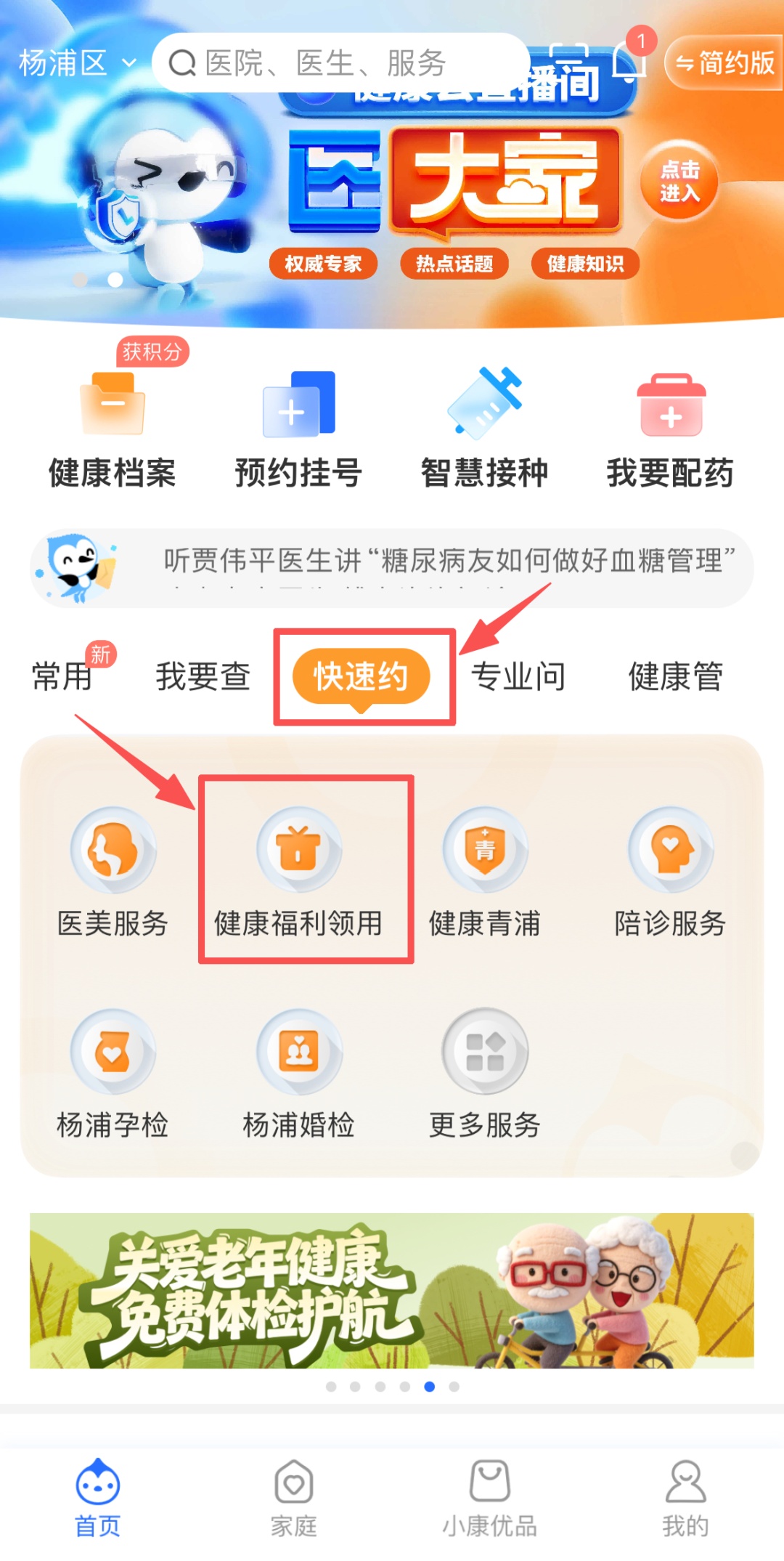Switch to the 我要查 tab
The image size is (784, 1561).
[x=203, y=676]
